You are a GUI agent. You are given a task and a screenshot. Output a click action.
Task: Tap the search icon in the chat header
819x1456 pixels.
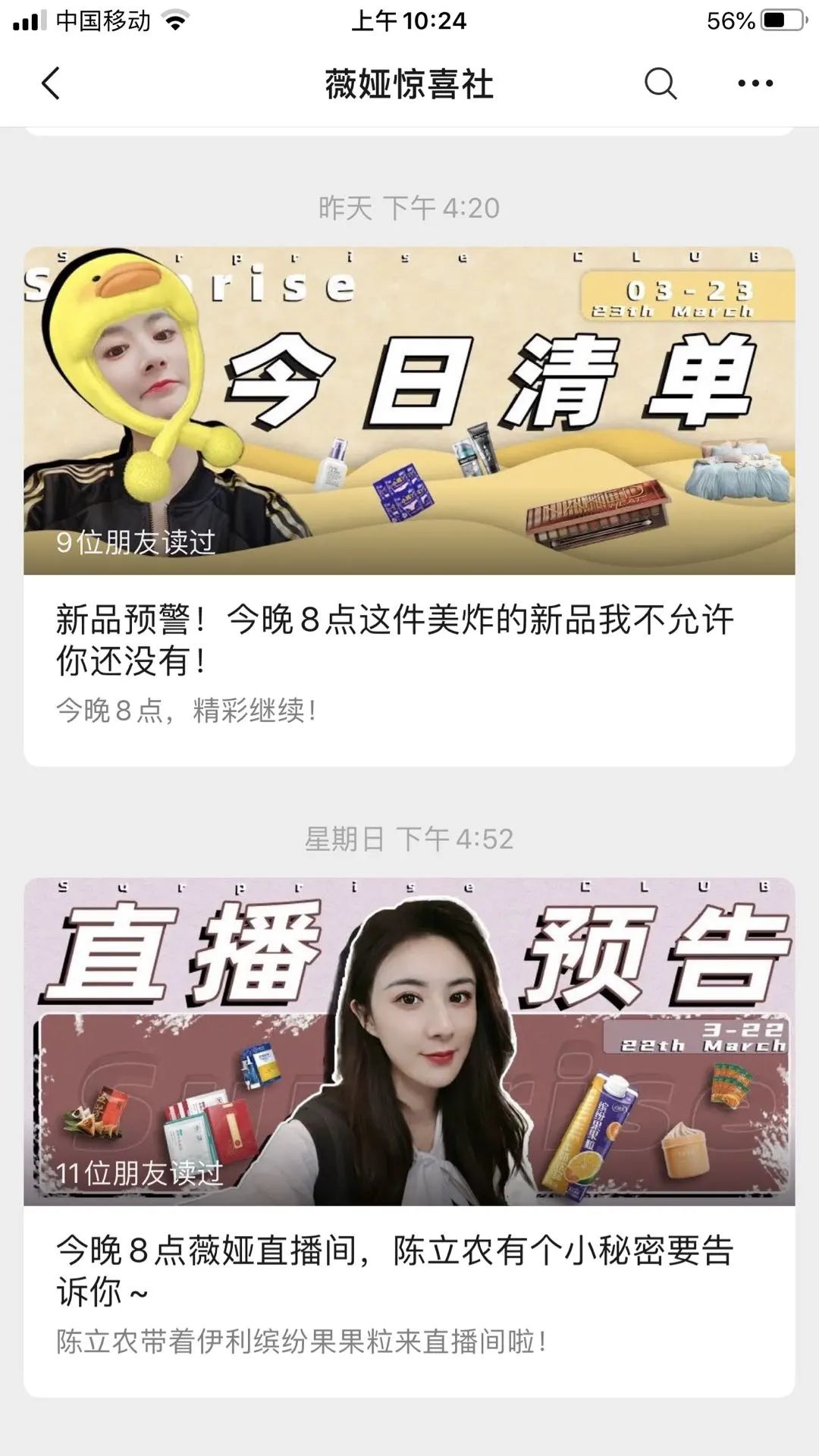[x=660, y=83]
